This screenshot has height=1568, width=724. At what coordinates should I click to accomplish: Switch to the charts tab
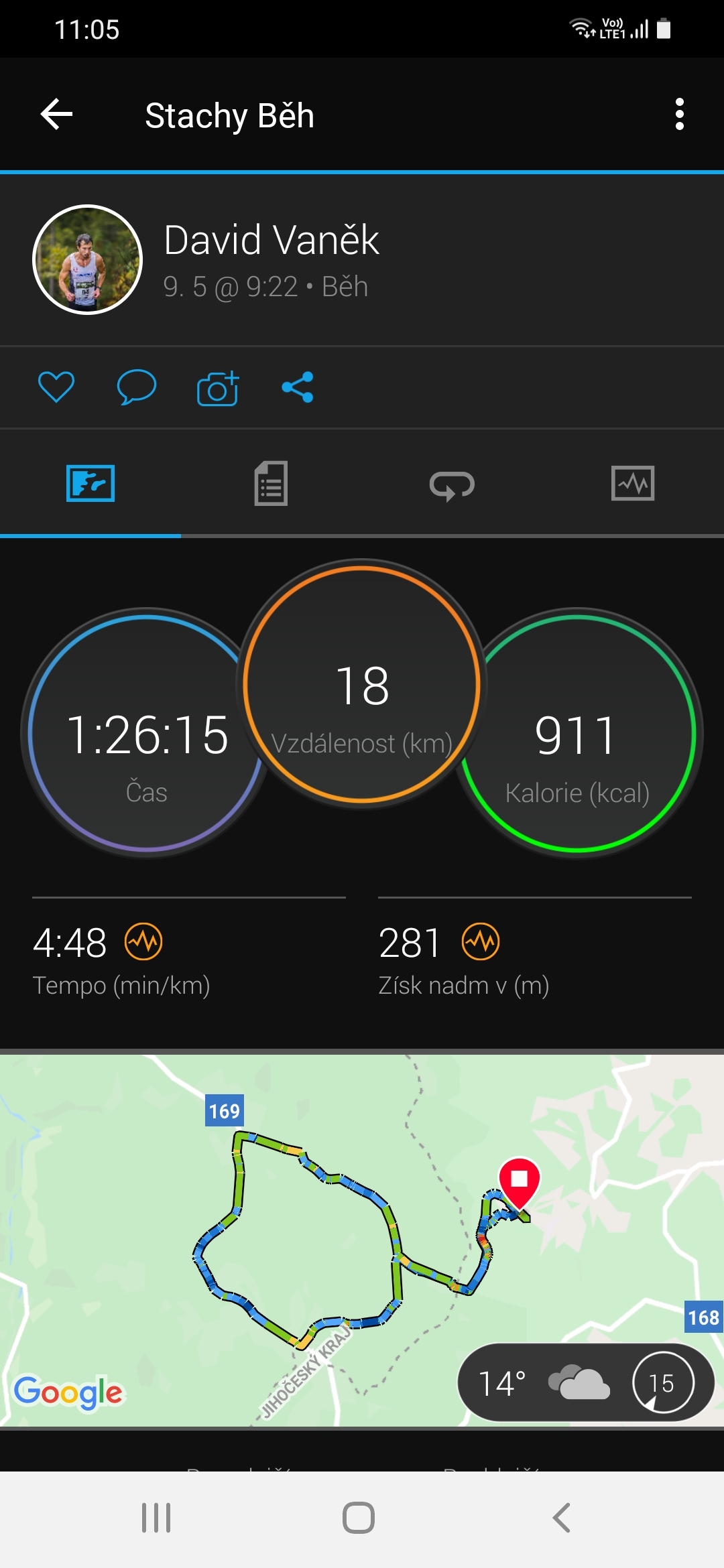point(633,483)
